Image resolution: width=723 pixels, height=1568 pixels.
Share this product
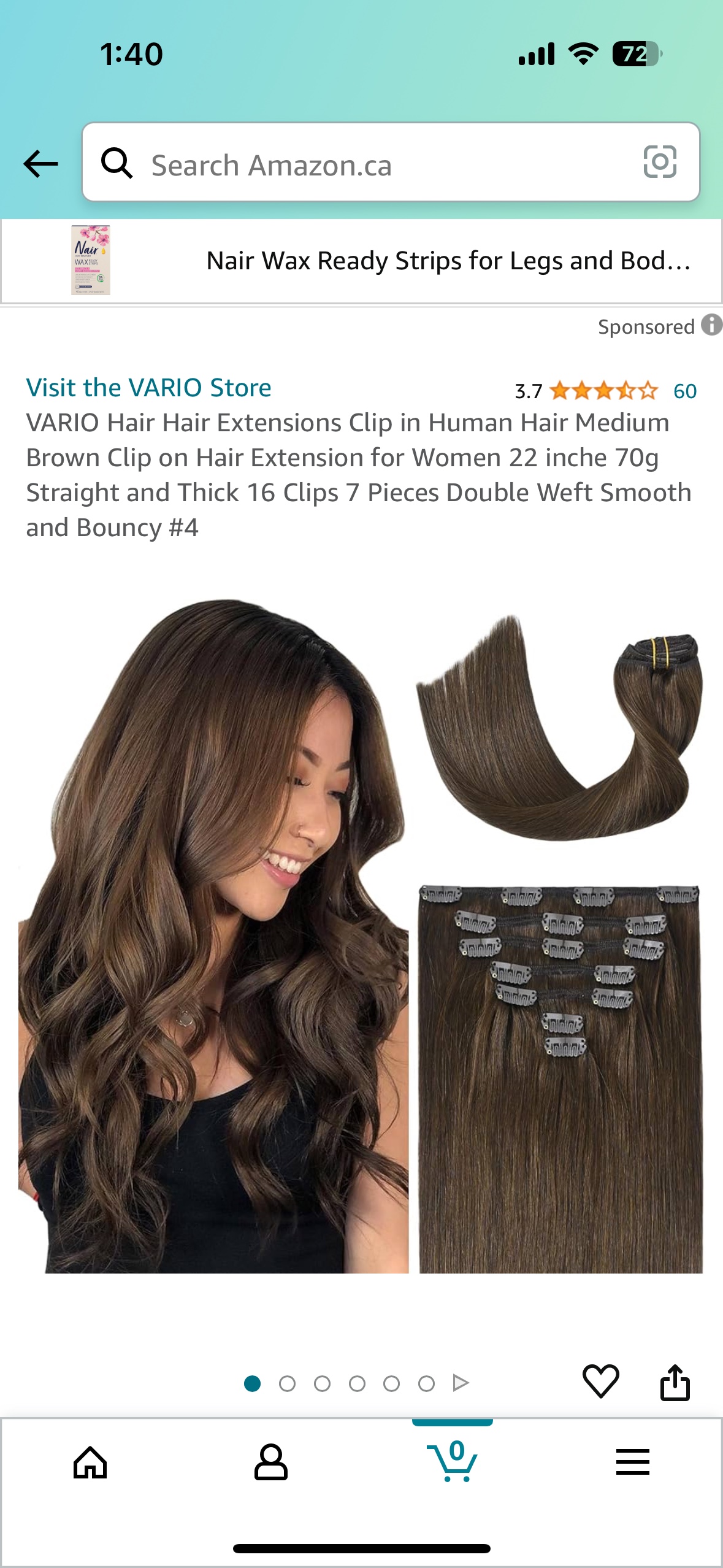point(675,1383)
